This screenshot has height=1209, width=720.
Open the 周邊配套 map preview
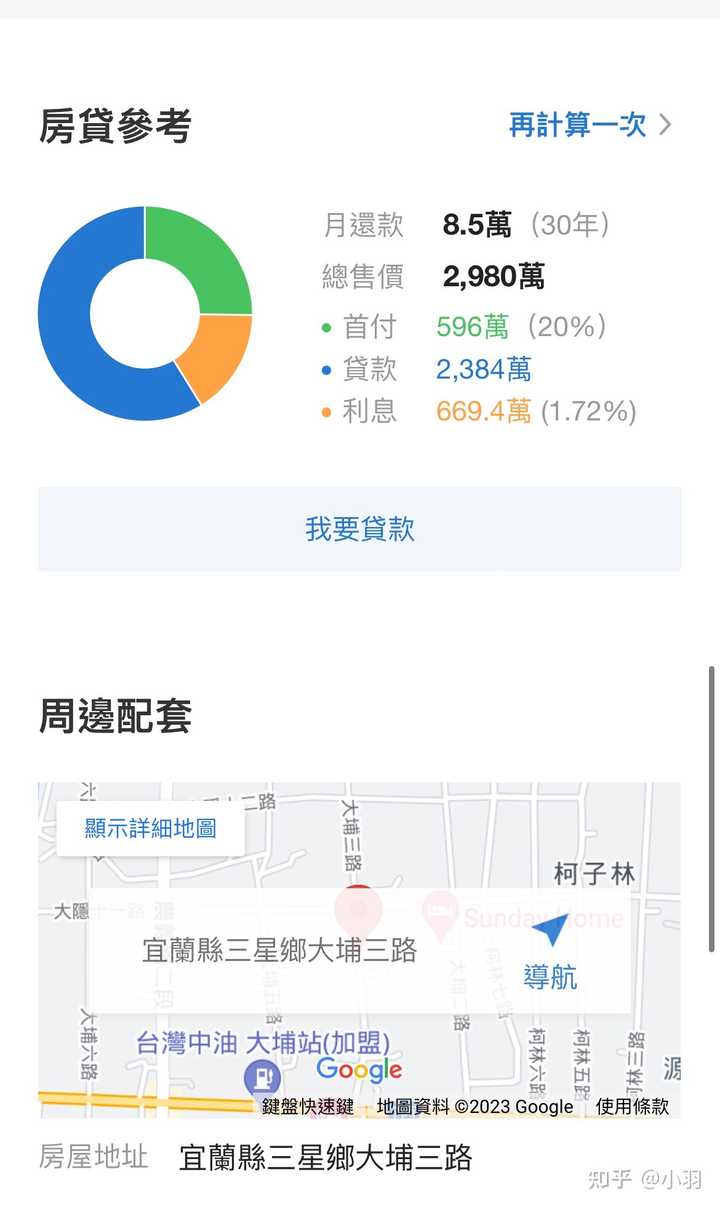pyautogui.click(x=360, y=950)
